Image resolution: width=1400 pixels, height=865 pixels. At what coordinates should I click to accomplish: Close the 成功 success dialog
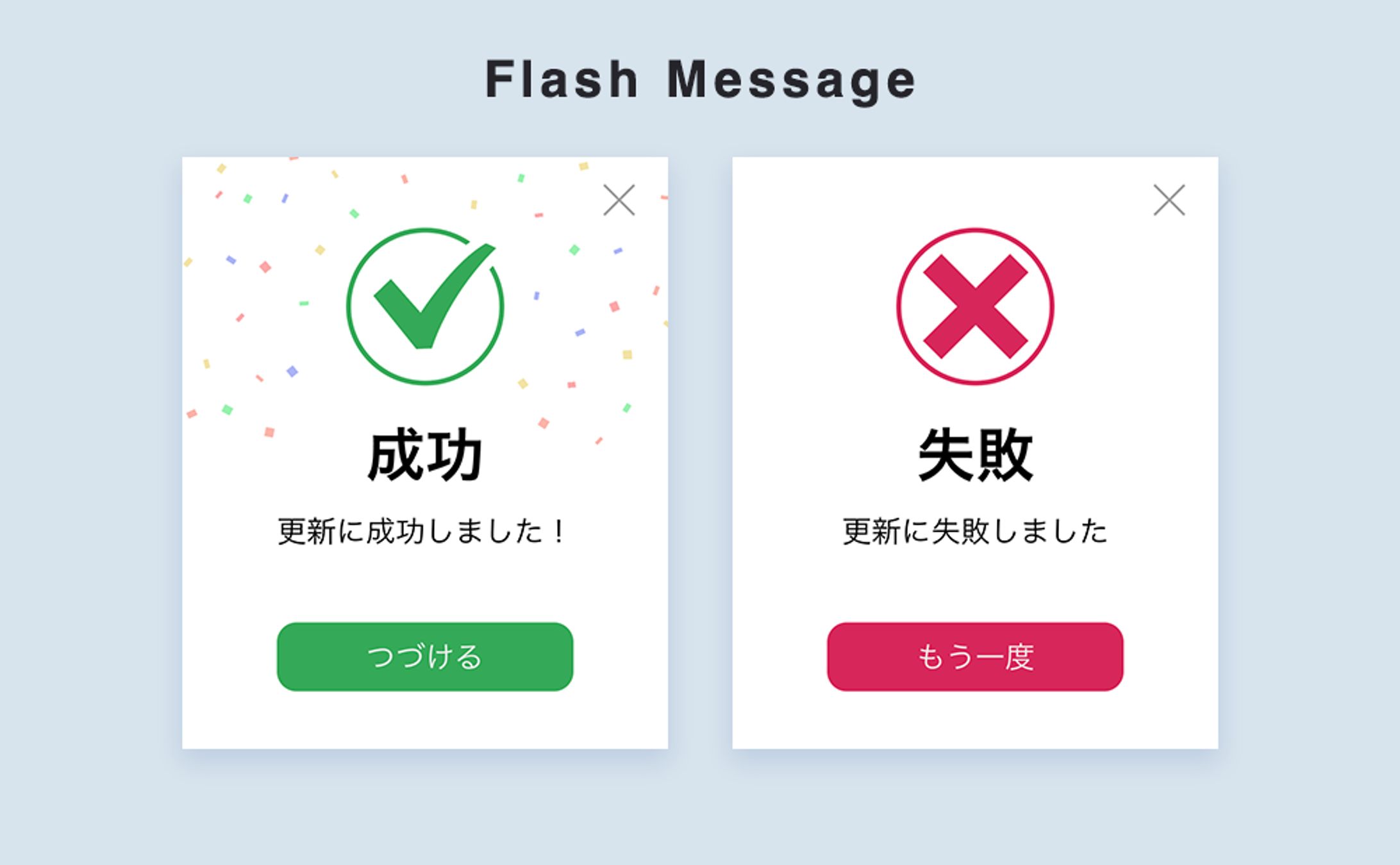(619, 200)
